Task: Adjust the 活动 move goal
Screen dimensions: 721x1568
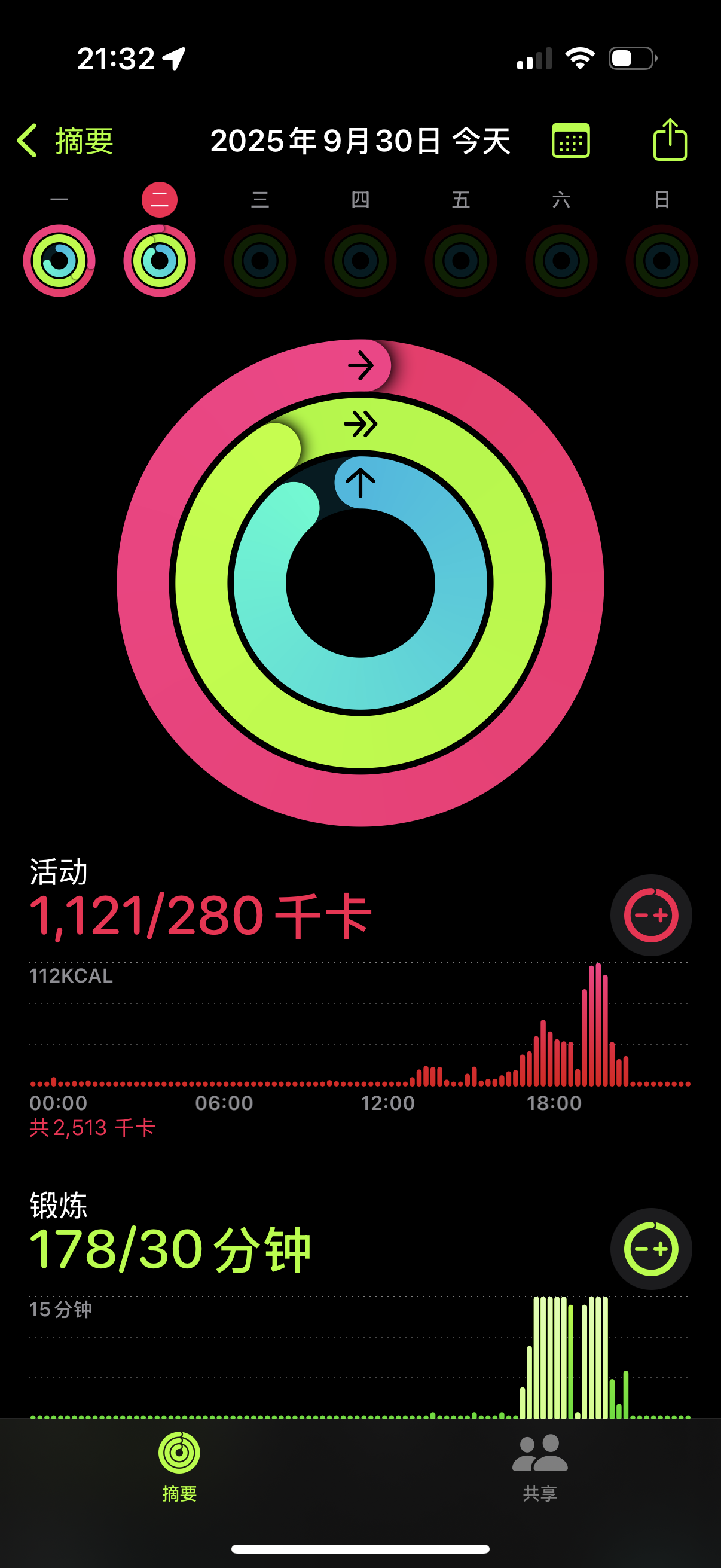Action: click(650, 915)
